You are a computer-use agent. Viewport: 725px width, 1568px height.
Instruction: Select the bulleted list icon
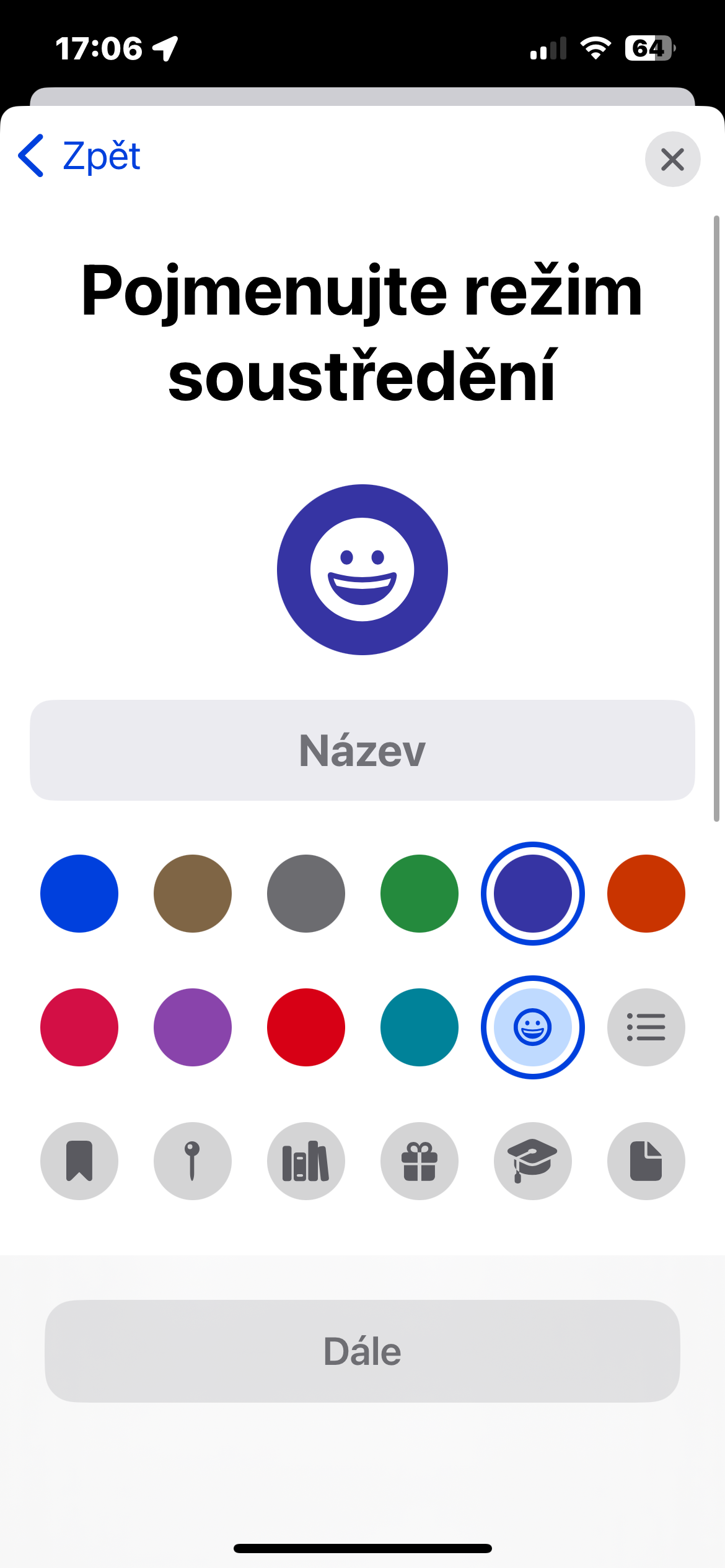coord(646,1027)
